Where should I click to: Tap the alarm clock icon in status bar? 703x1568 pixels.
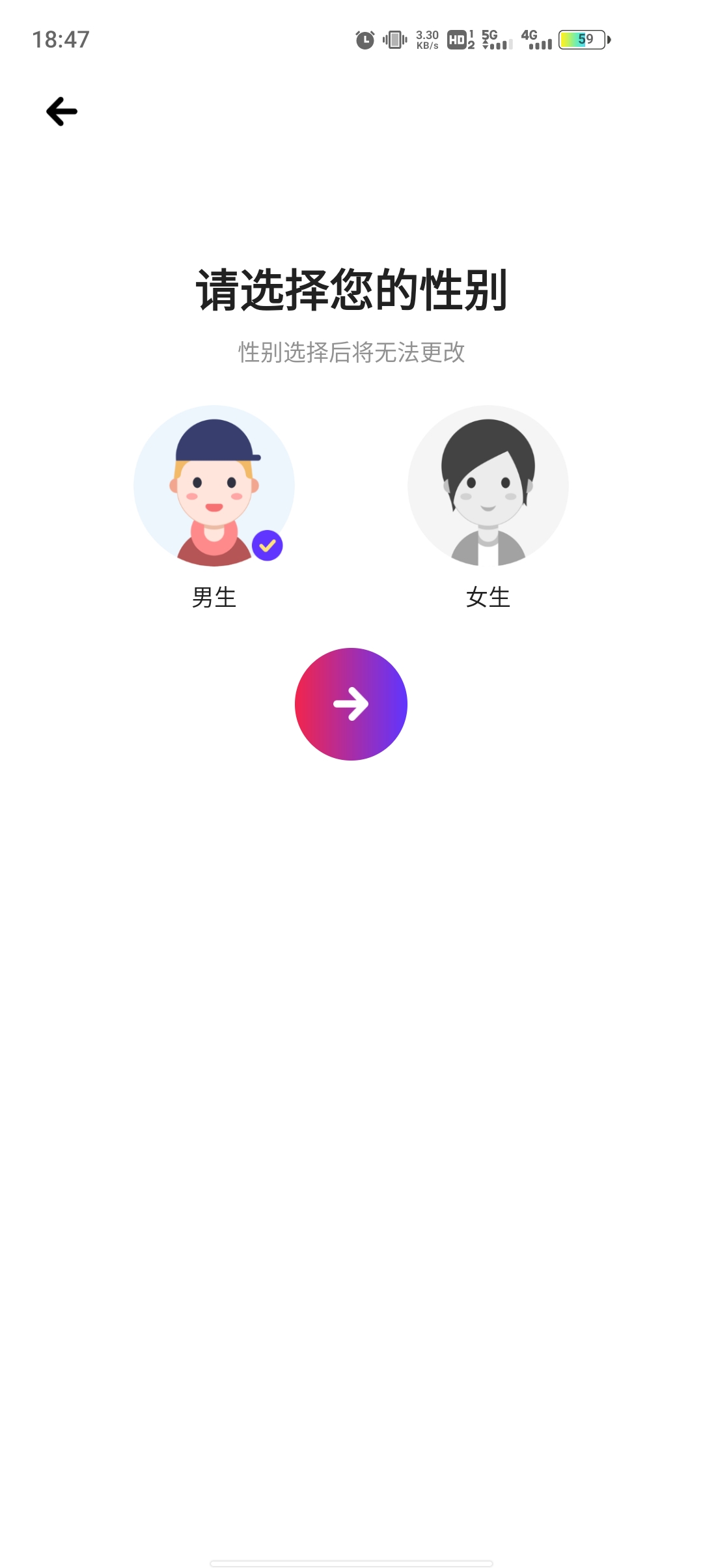tap(365, 39)
